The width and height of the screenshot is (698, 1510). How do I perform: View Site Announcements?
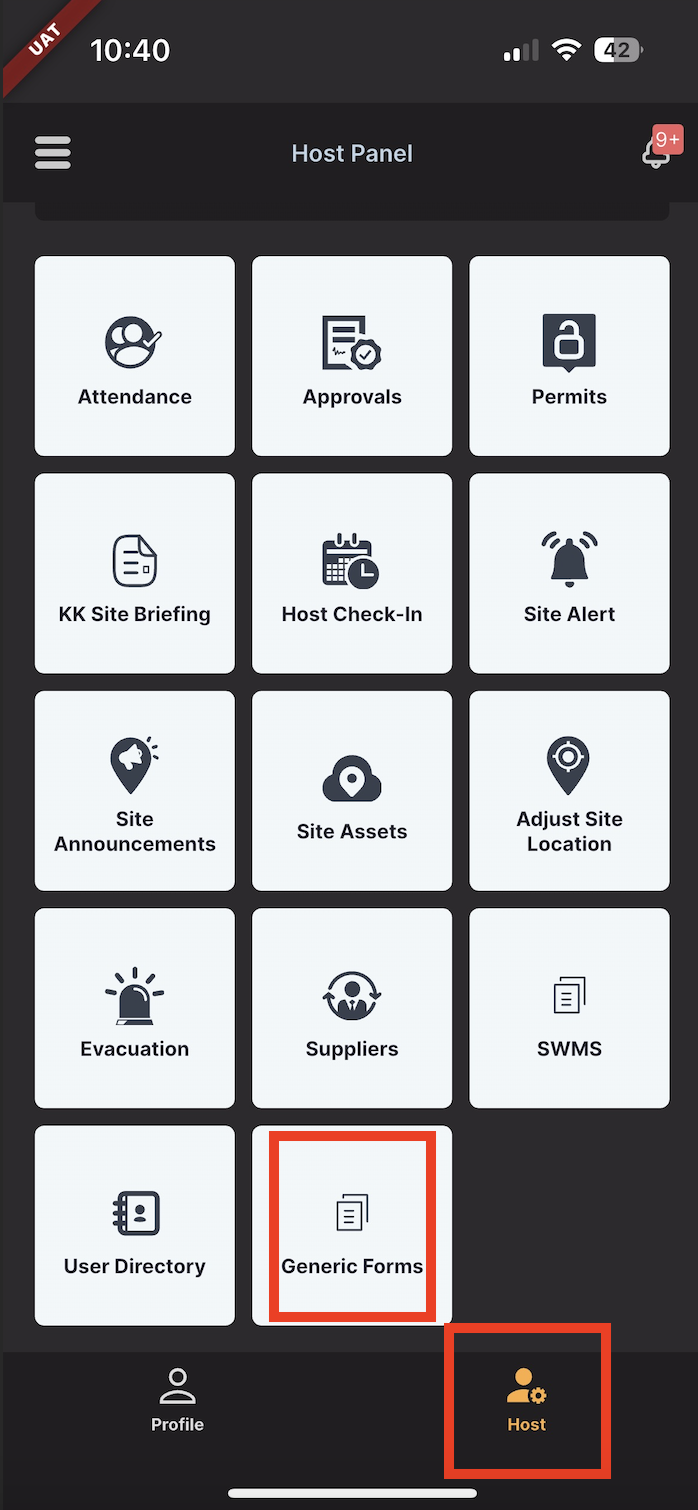pyautogui.click(x=135, y=790)
